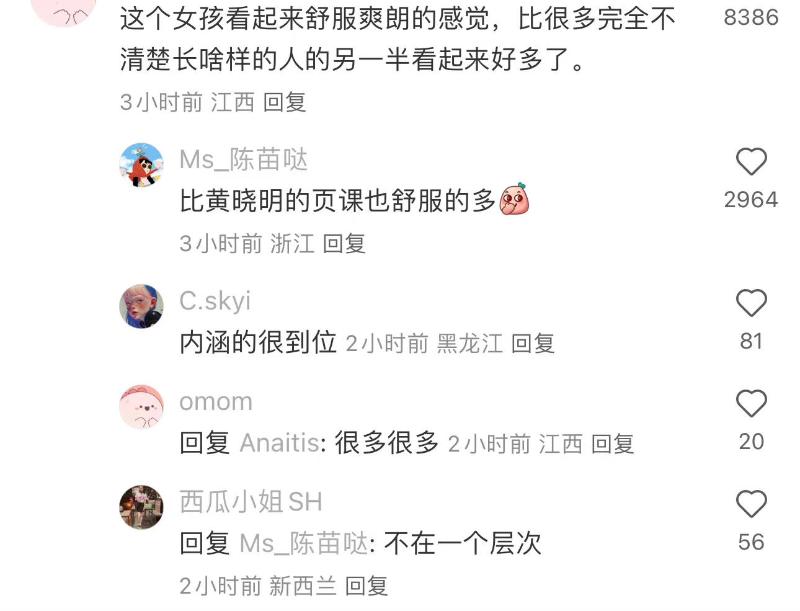The image size is (800, 611).
Task: Open C.skyi's profile avatar
Action: (x=141, y=306)
